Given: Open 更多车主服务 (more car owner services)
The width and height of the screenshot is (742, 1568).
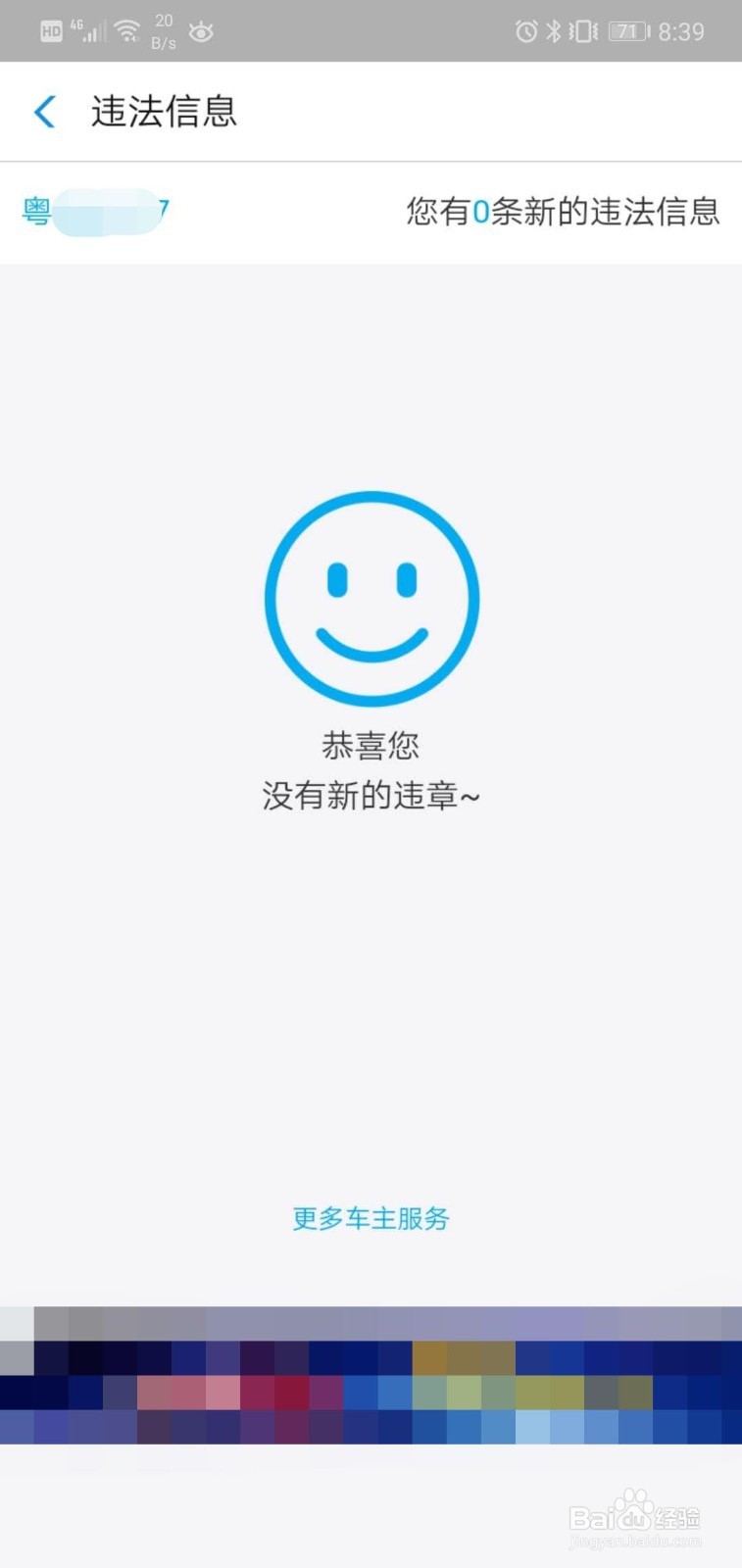Looking at the screenshot, I should pyautogui.click(x=370, y=1219).
